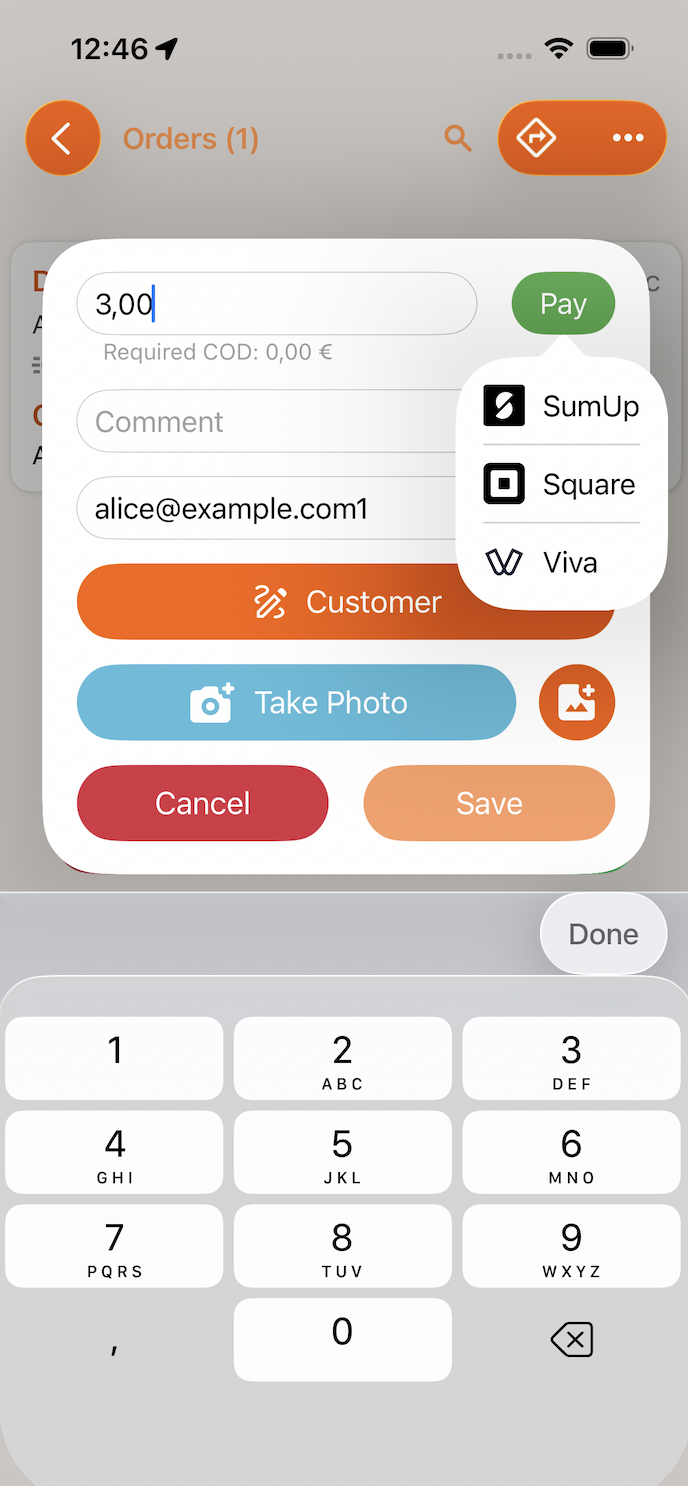The image size is (688, 1486).
Task: Cancel the payment dialog
Action: [202, 803]
